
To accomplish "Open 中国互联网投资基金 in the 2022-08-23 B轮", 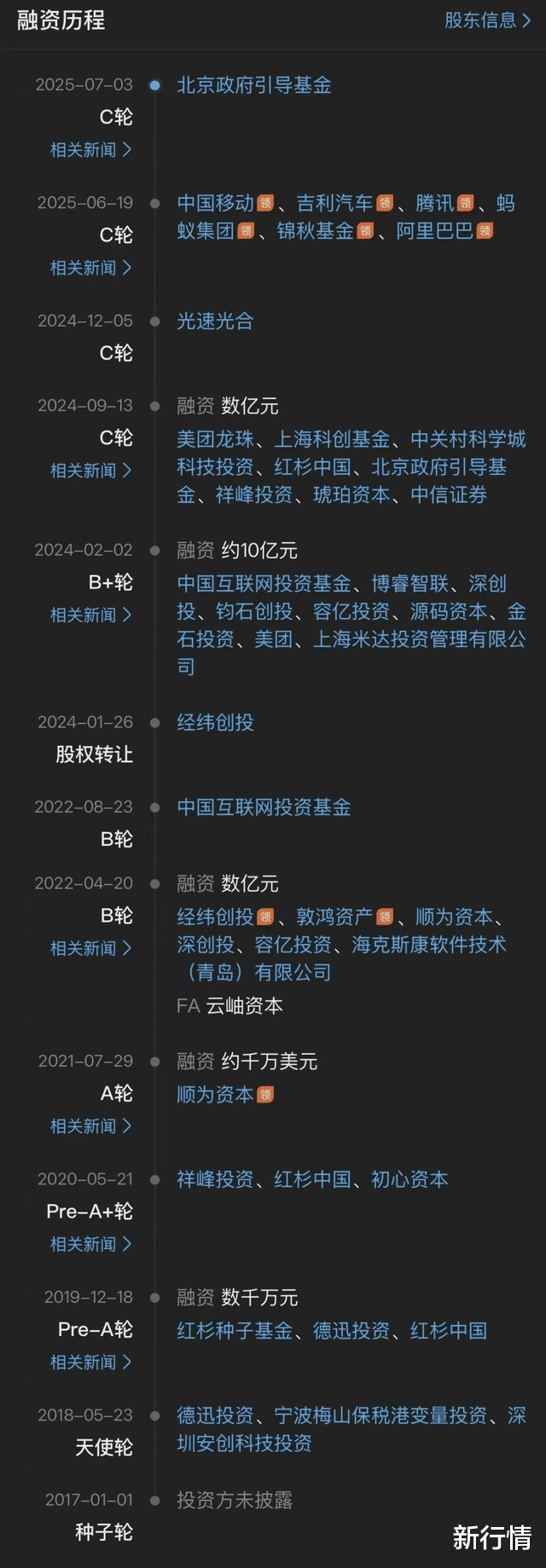I will pos(264,807).
